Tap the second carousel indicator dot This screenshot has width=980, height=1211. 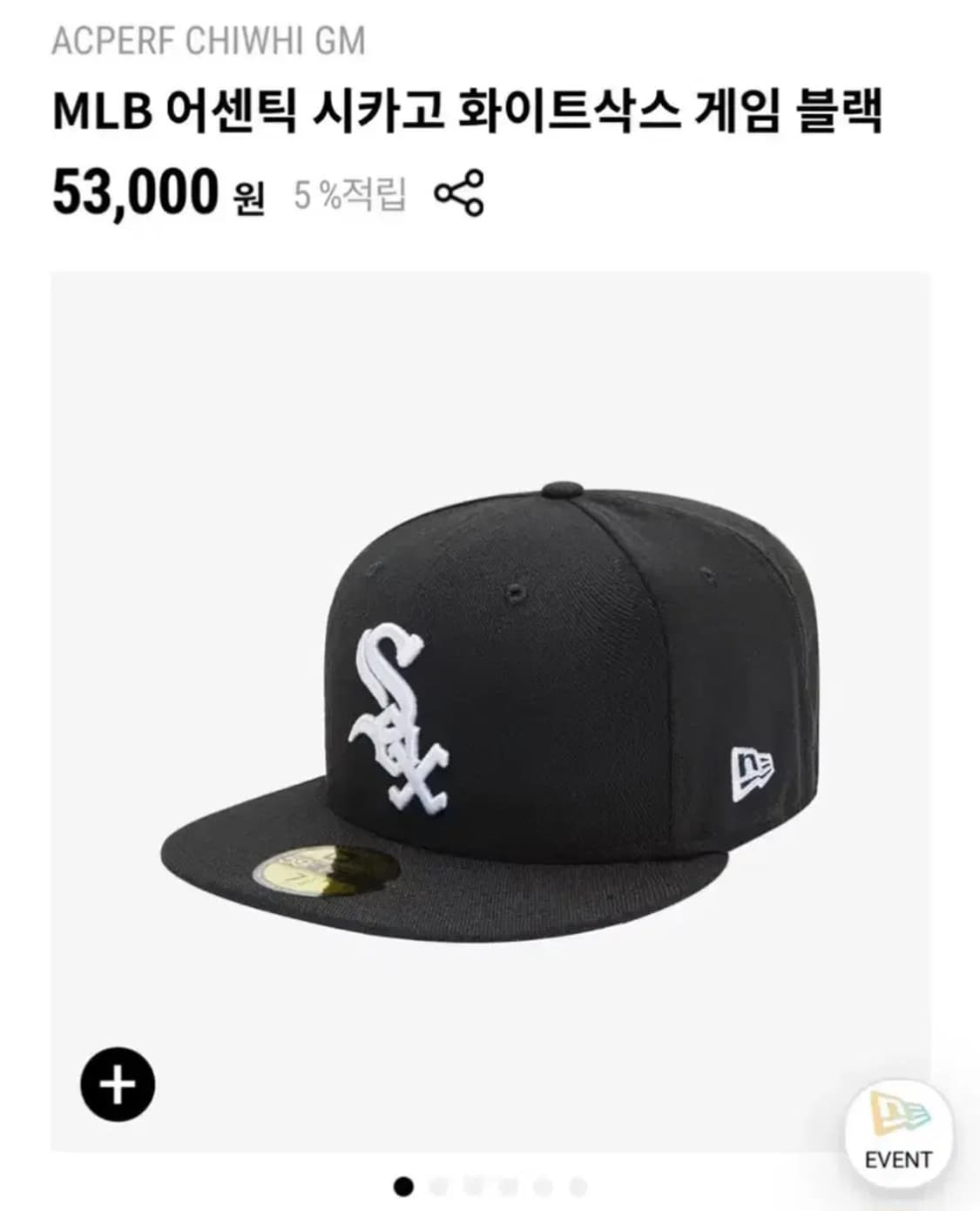[x=437, y=1187]
